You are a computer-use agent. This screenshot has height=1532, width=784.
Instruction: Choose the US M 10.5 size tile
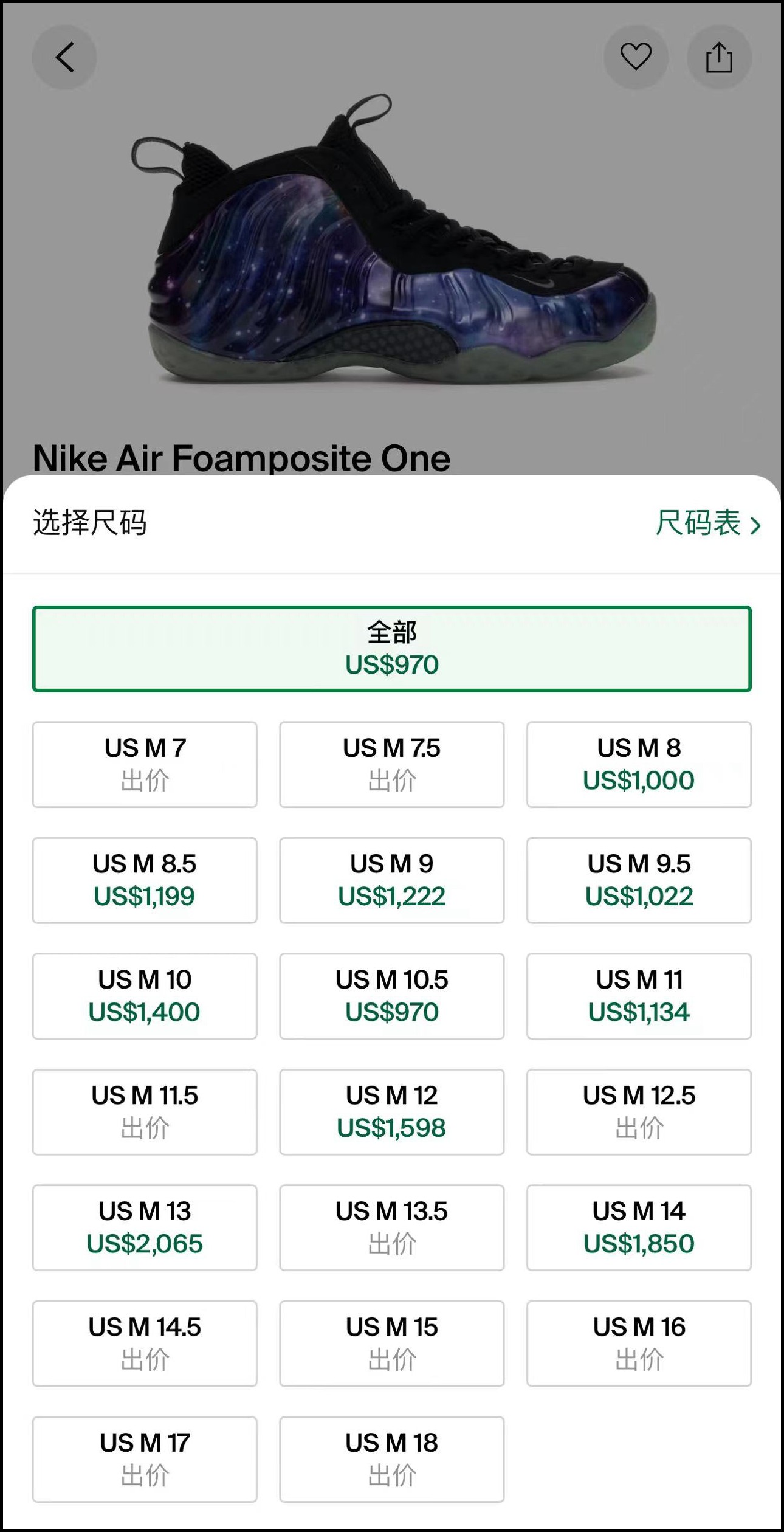click(x=392, y=996)
